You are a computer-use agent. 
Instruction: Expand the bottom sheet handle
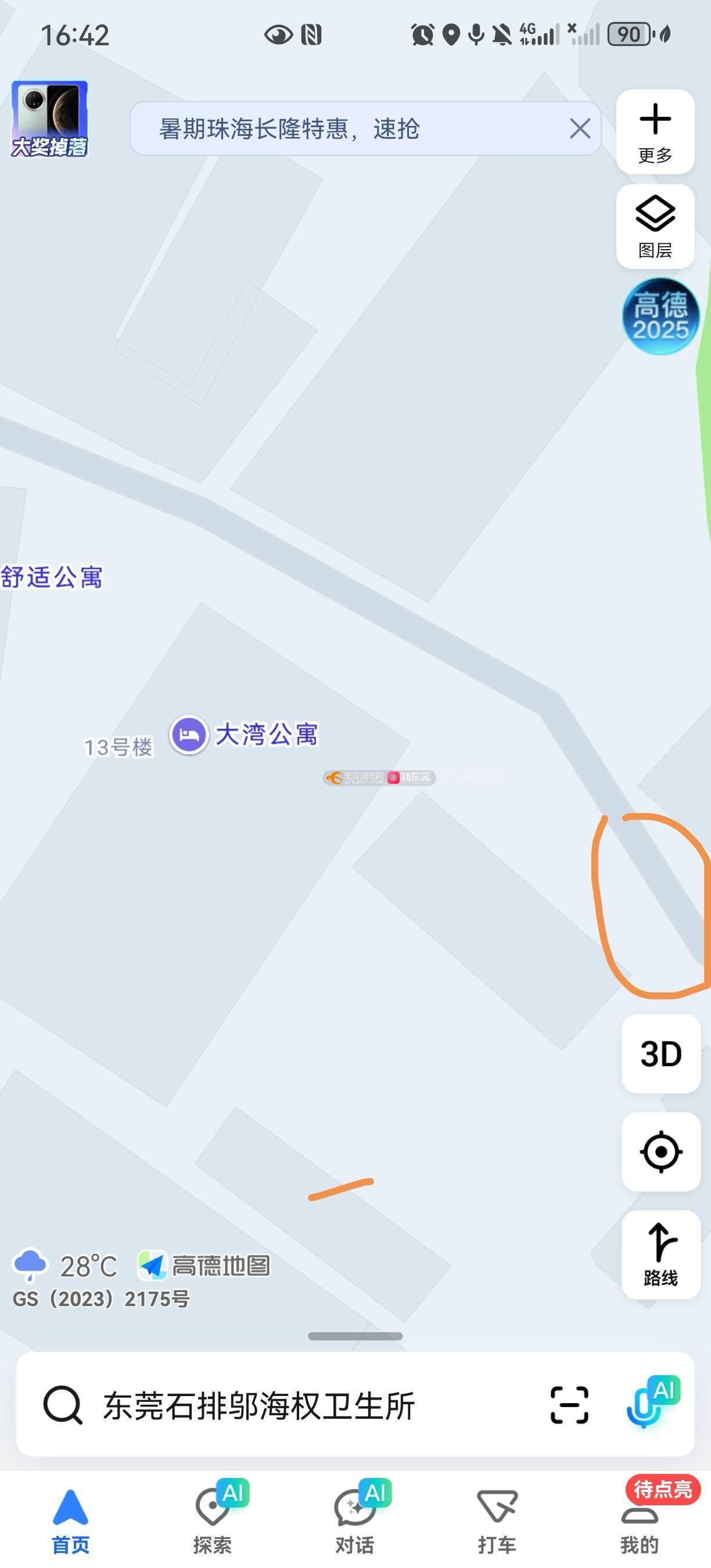pos(355,1336)
